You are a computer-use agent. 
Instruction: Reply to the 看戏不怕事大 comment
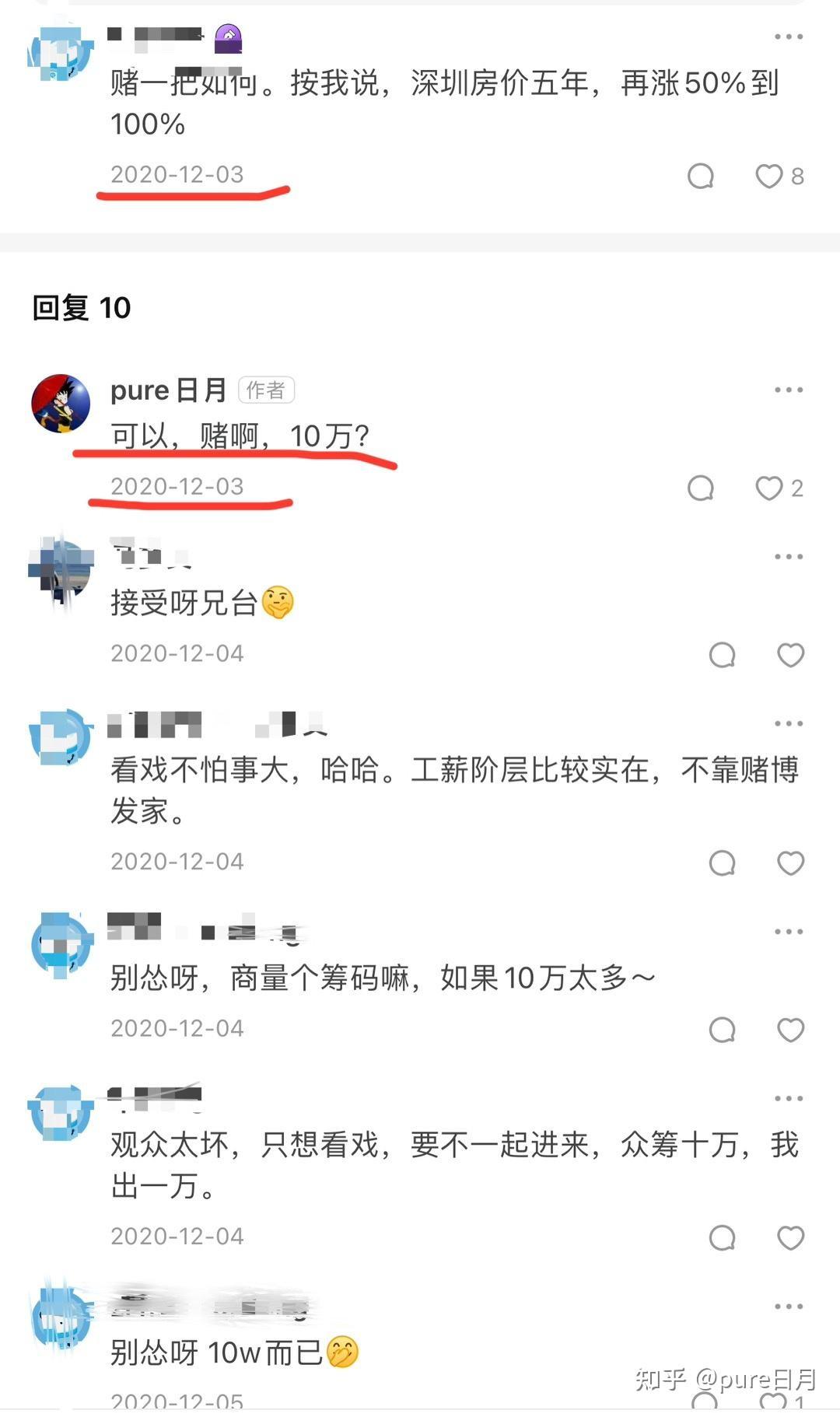click(x=723, y=862)
